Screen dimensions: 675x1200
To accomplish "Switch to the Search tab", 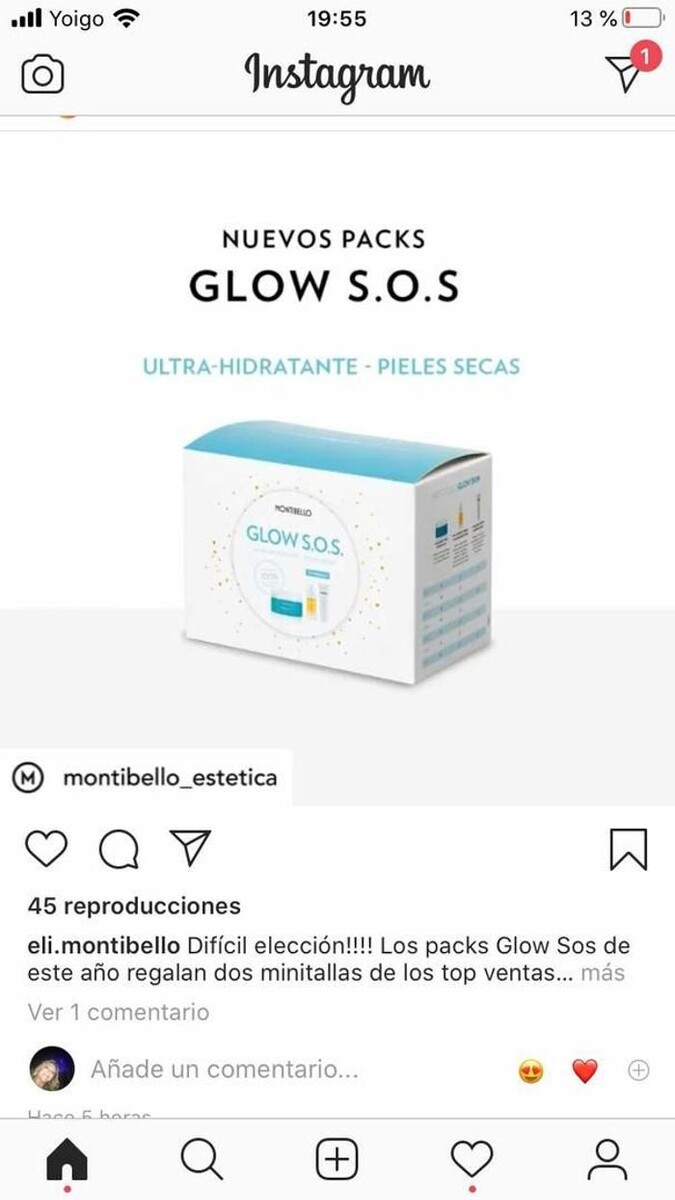I will [x=202, y=1160].
